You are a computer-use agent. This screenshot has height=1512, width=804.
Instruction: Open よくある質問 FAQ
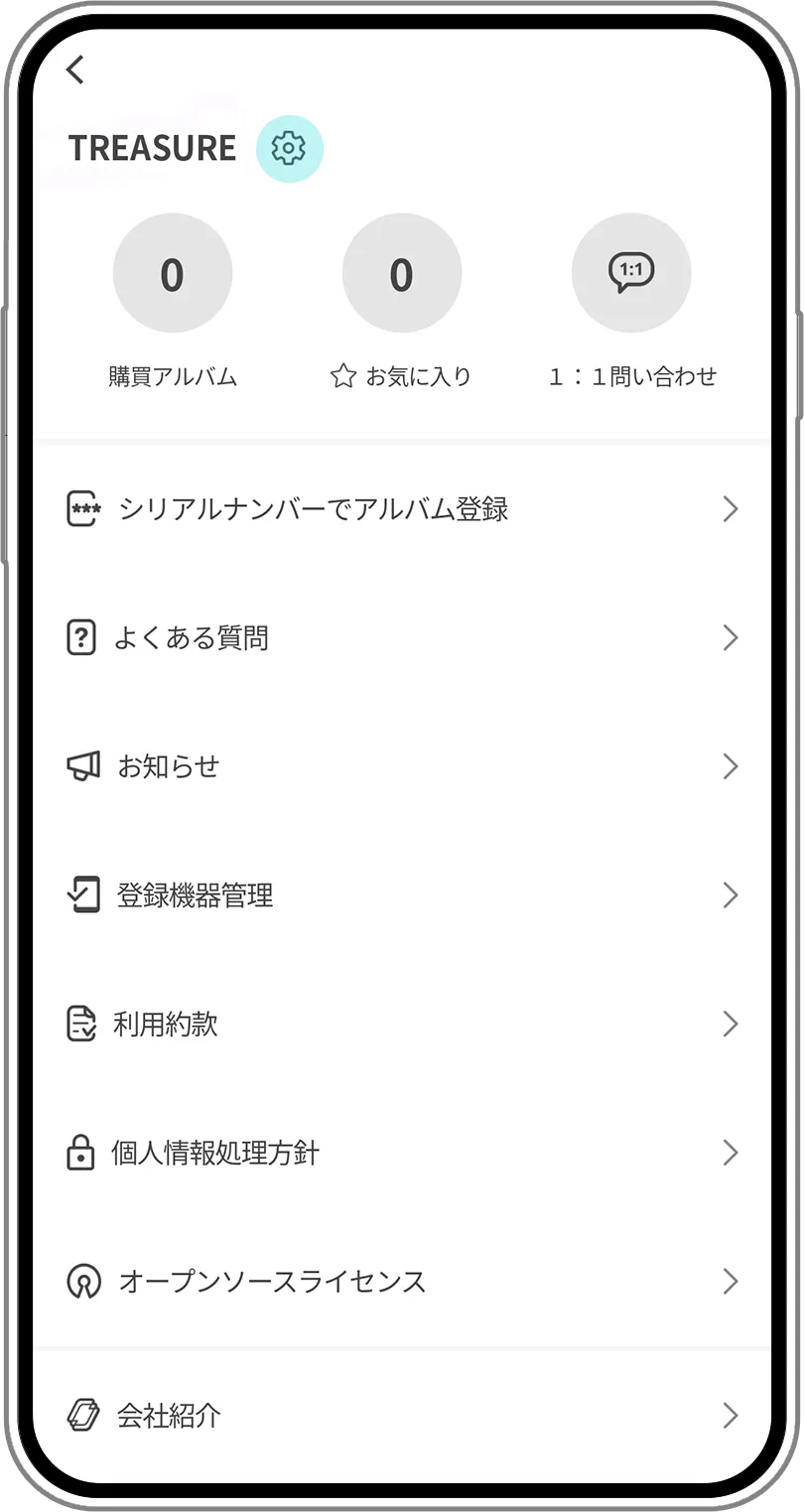click(x=401, y=637)
